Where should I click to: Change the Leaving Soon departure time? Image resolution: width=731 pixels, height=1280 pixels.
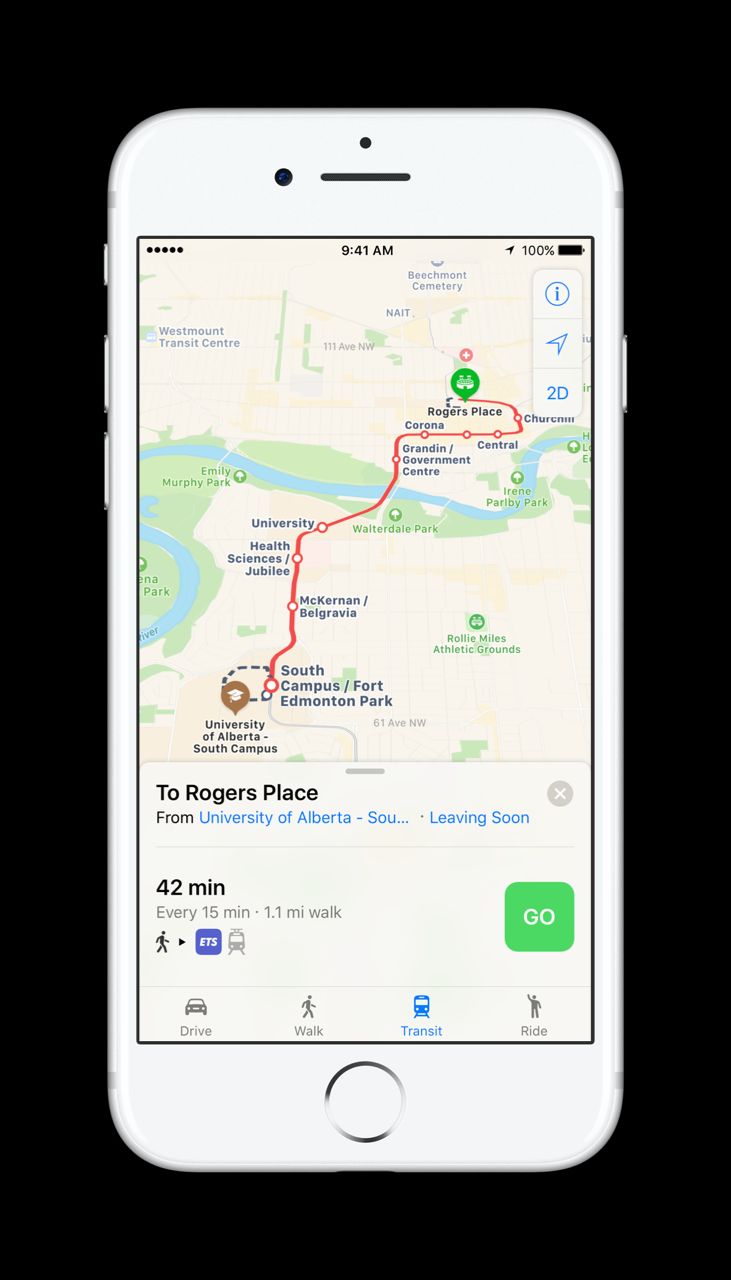[479, 817]
